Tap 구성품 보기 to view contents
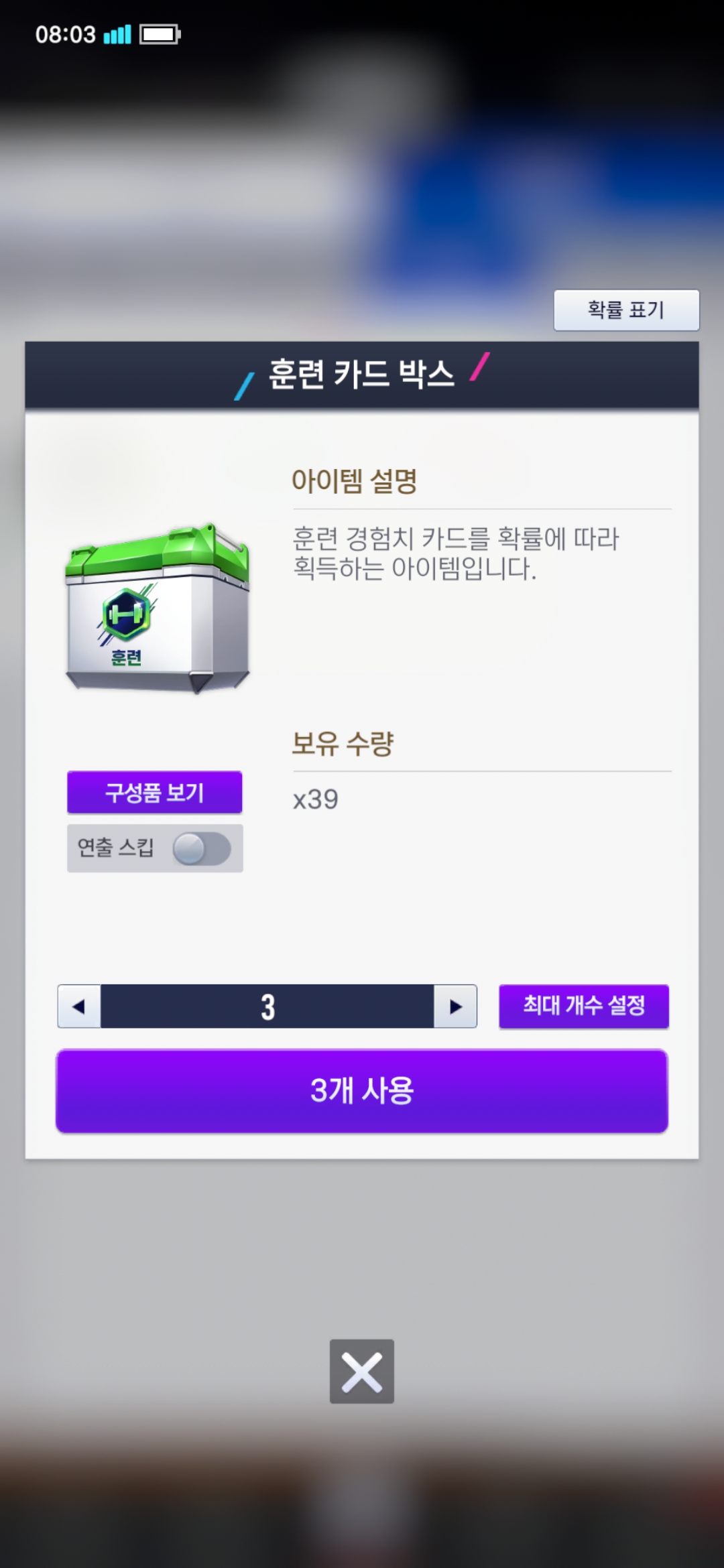 (154, 792)
